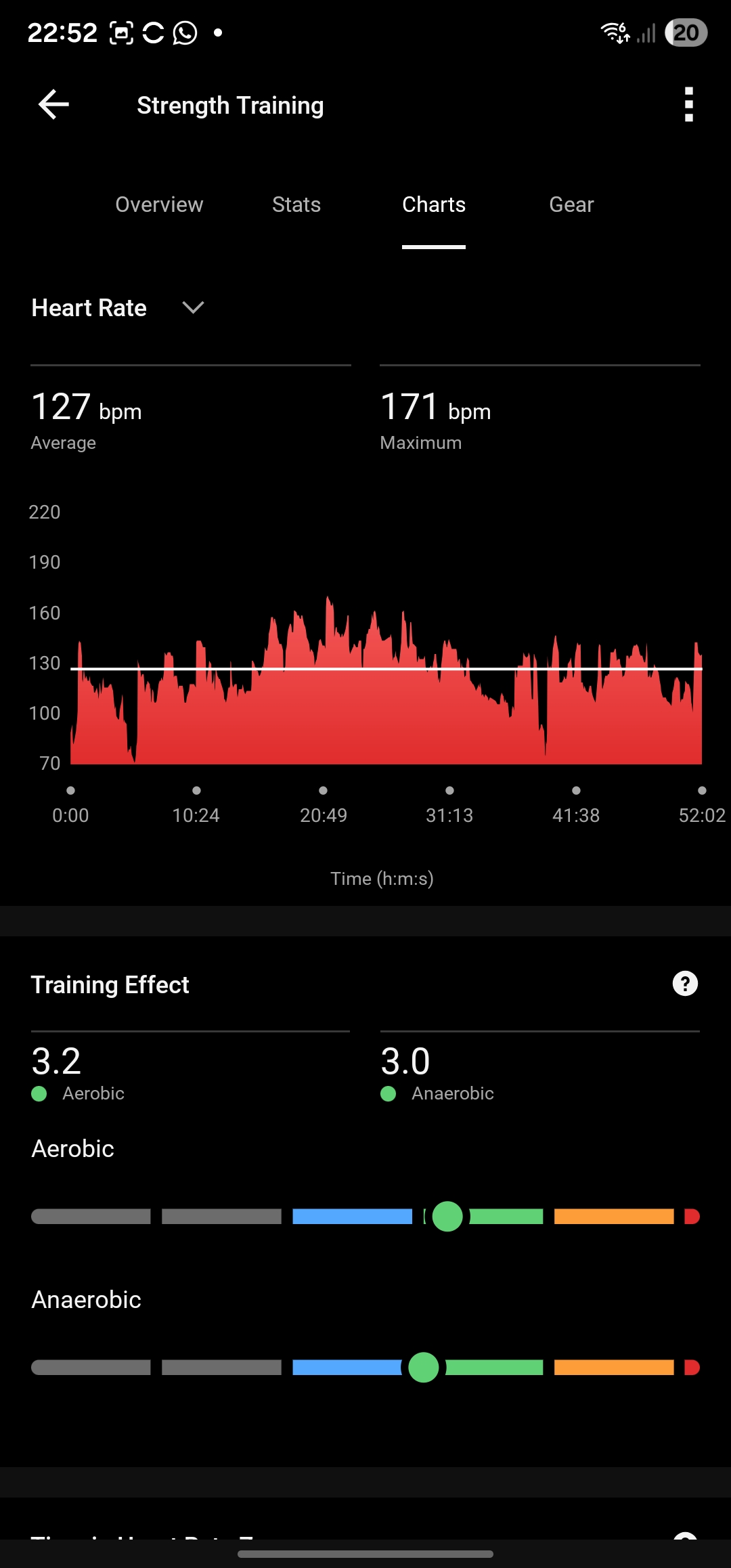Switch to the Overview tab
The image size is (731, 1568).
[x=159, y=204]
